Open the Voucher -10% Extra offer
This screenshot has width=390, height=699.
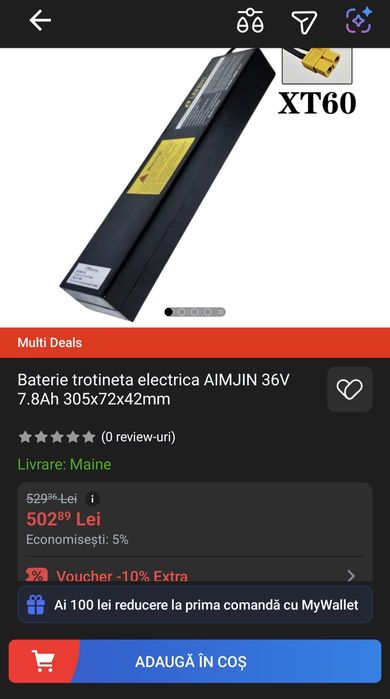tap(195, 576)
